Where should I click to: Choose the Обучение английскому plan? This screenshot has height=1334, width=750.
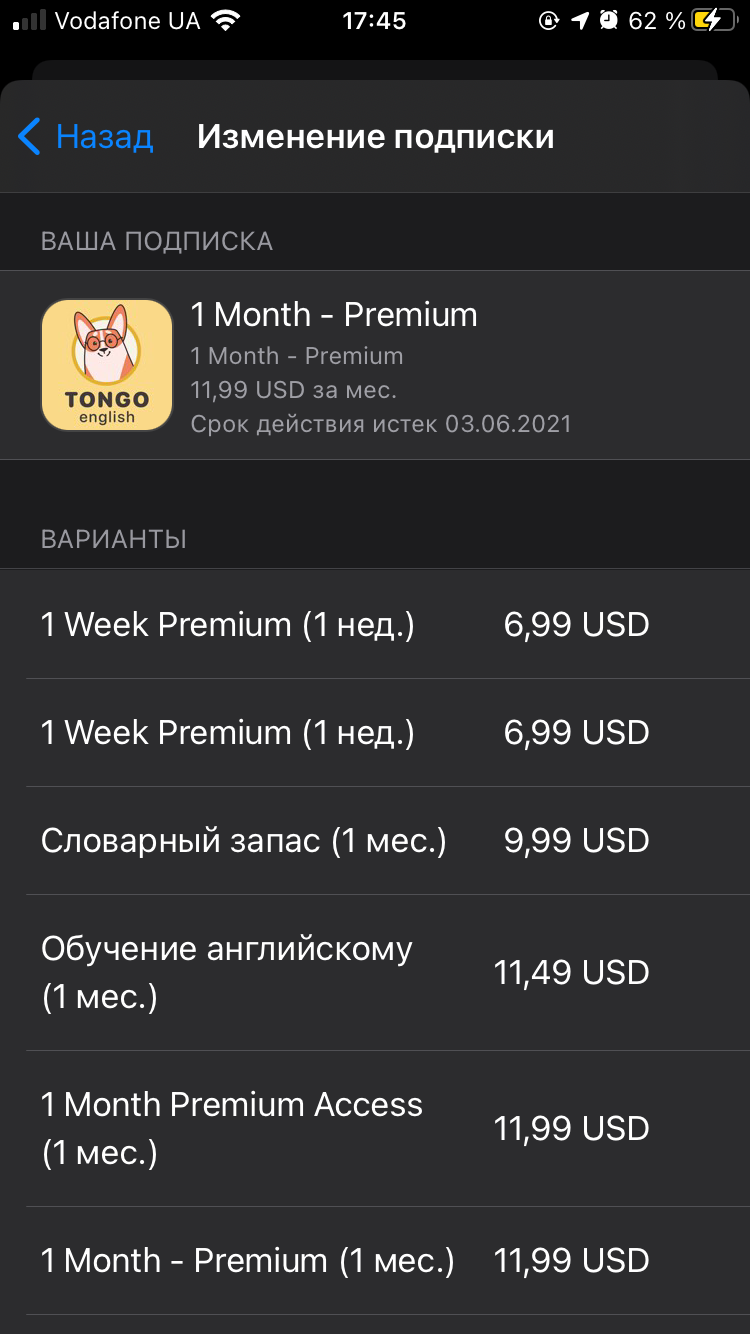click(x=345, y=972)
